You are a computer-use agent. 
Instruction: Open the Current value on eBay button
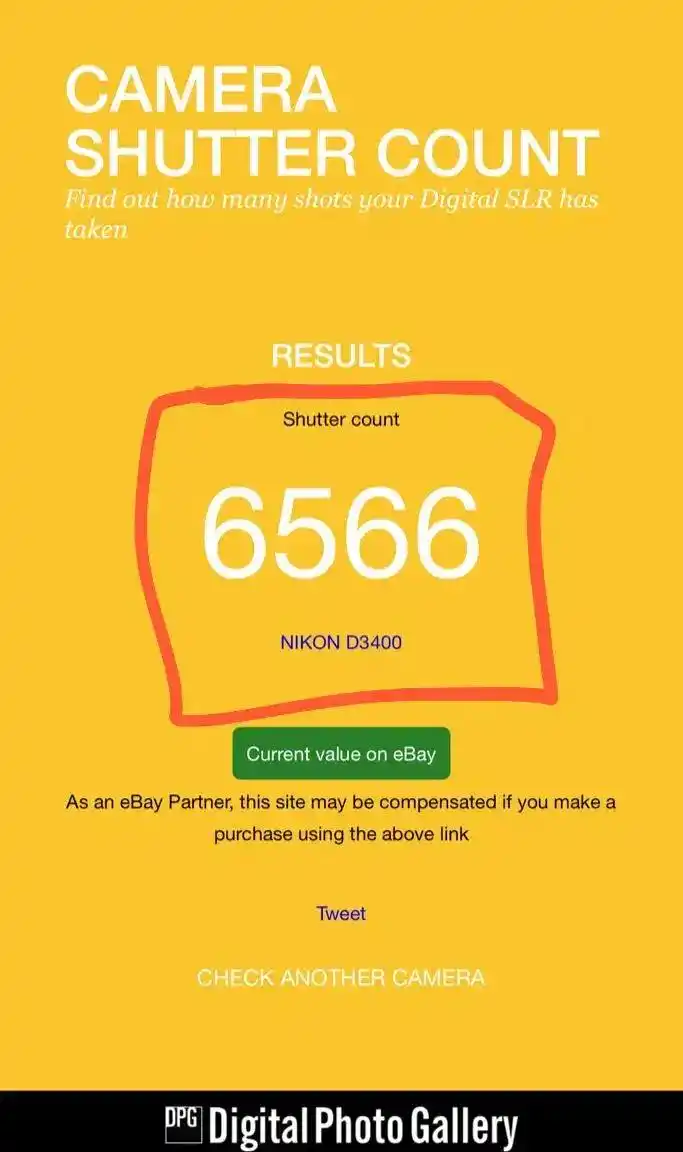click(341, 754)
